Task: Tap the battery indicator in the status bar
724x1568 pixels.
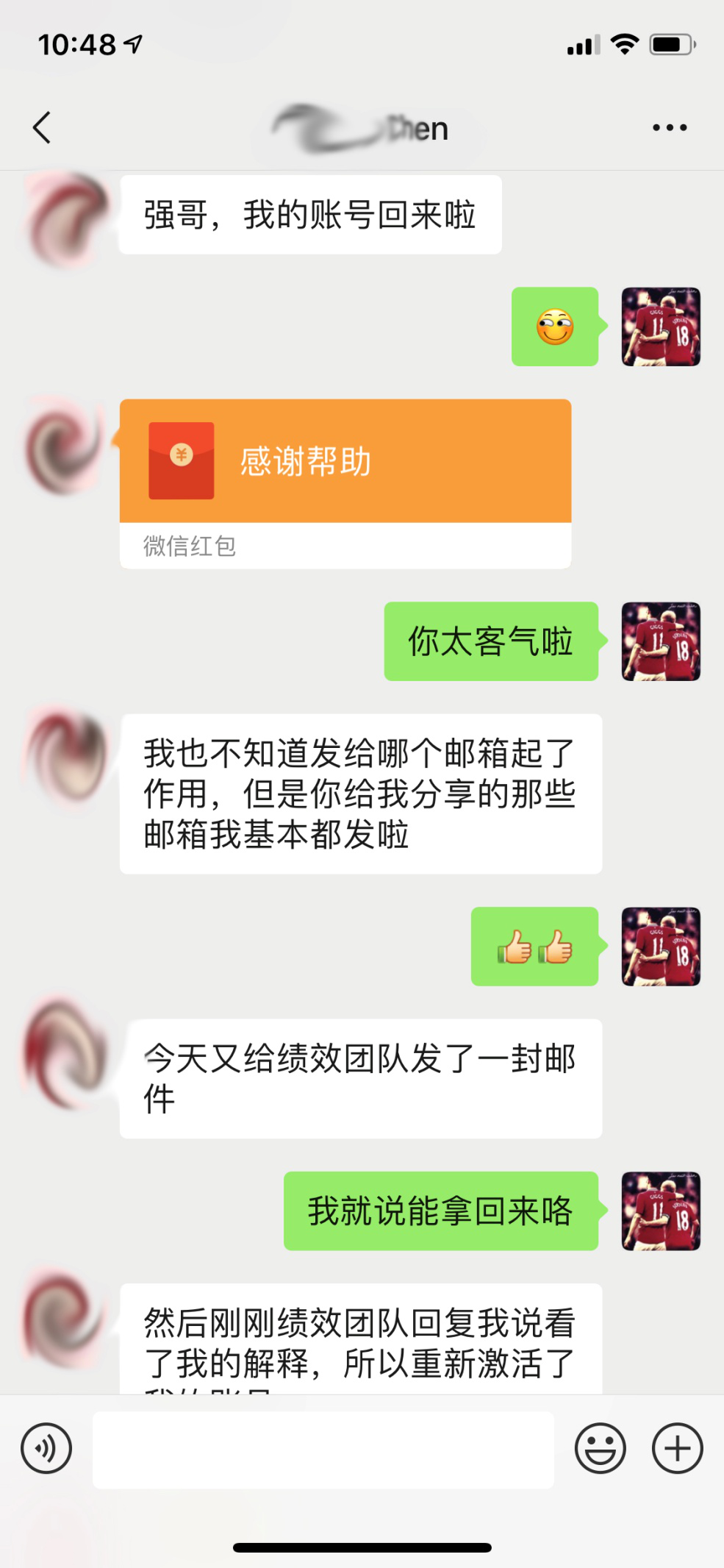Action: tap(670, 46)
